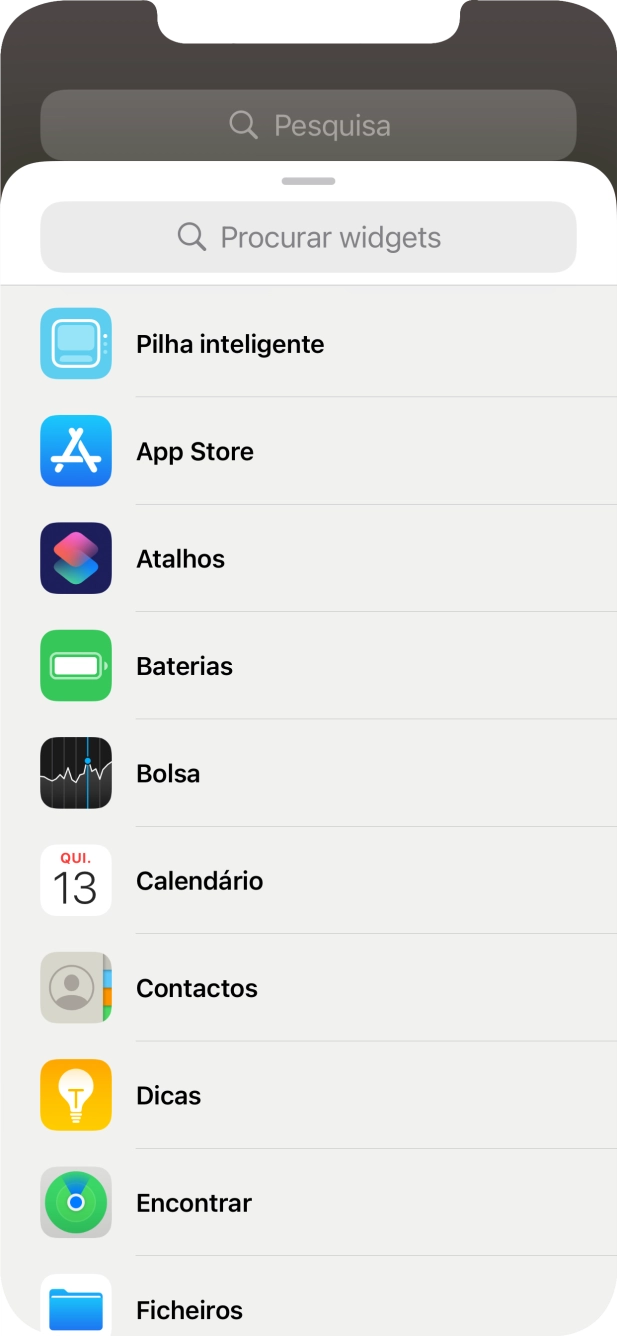Viewport: 617px width, 1336px height.
Task: Open the Atalhos widget options
Action: tap(181, 558)
